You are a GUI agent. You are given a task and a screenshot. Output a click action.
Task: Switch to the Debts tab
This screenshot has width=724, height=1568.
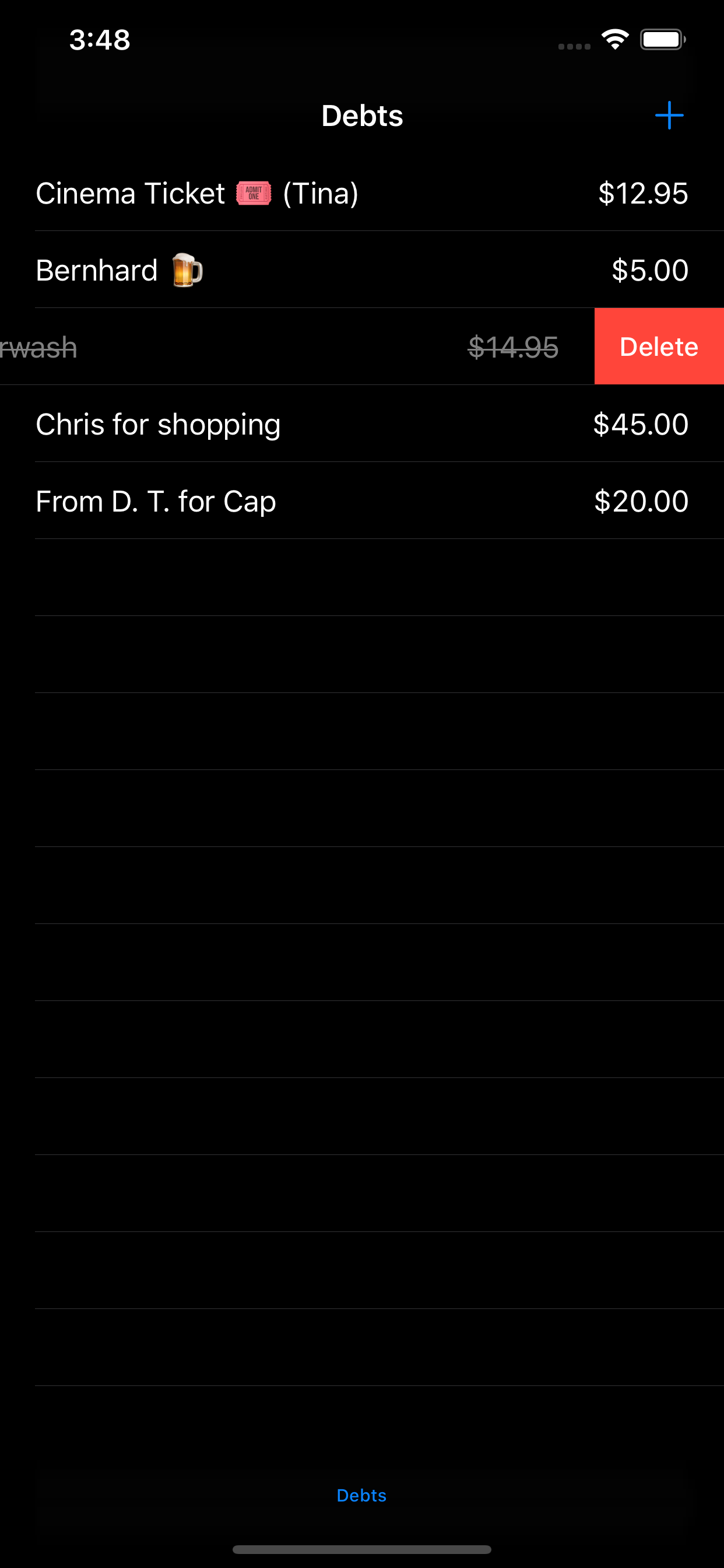pyautogui.click(x=361, y=1495)
